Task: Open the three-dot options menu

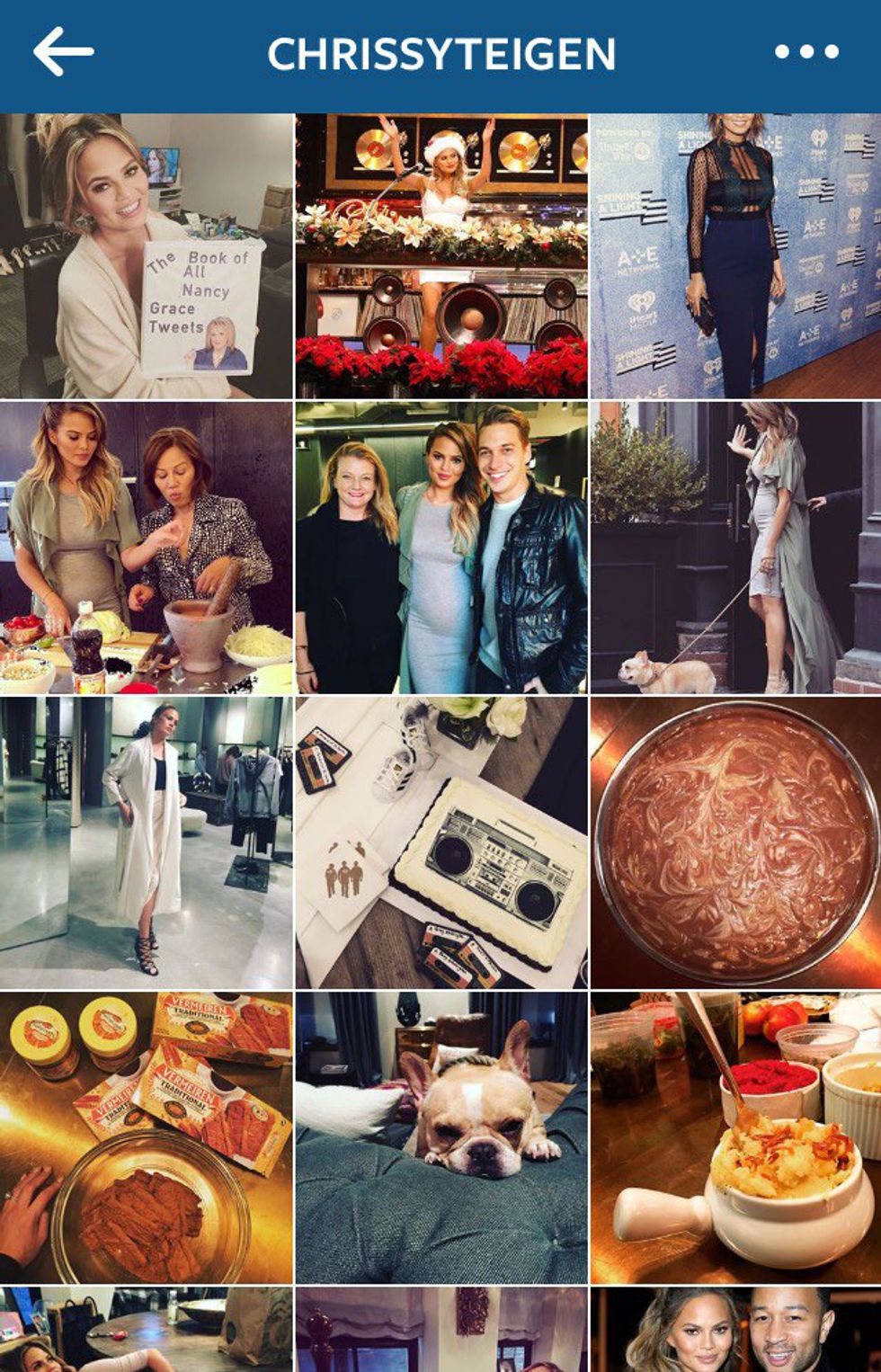Action: pyautogui.click(x=806, y=52)
